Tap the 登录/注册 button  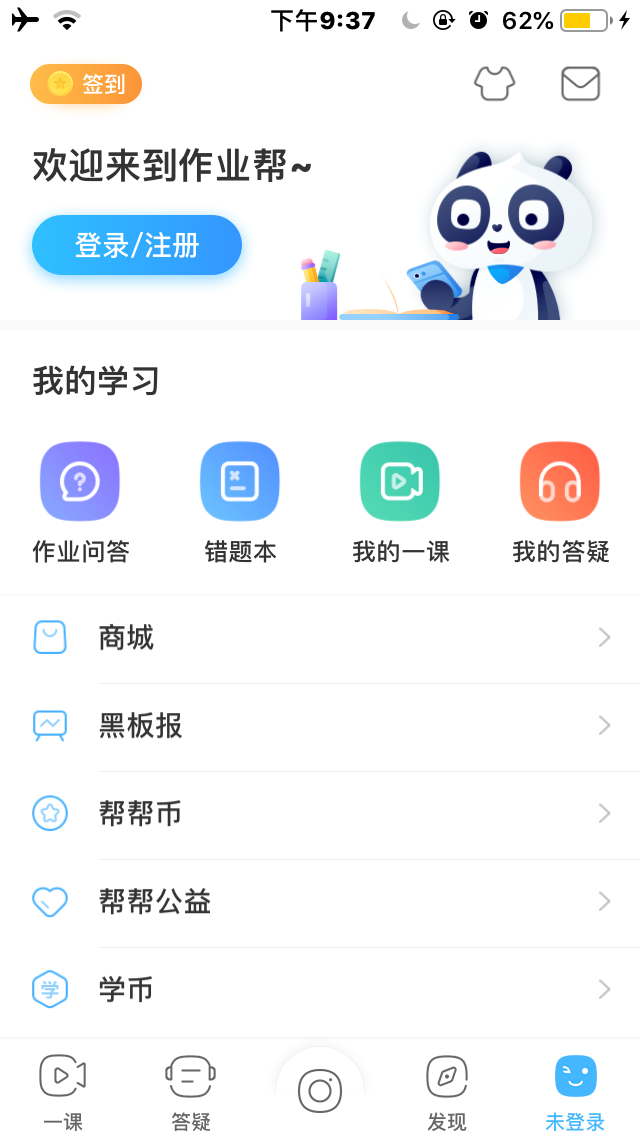coord(137,245)
